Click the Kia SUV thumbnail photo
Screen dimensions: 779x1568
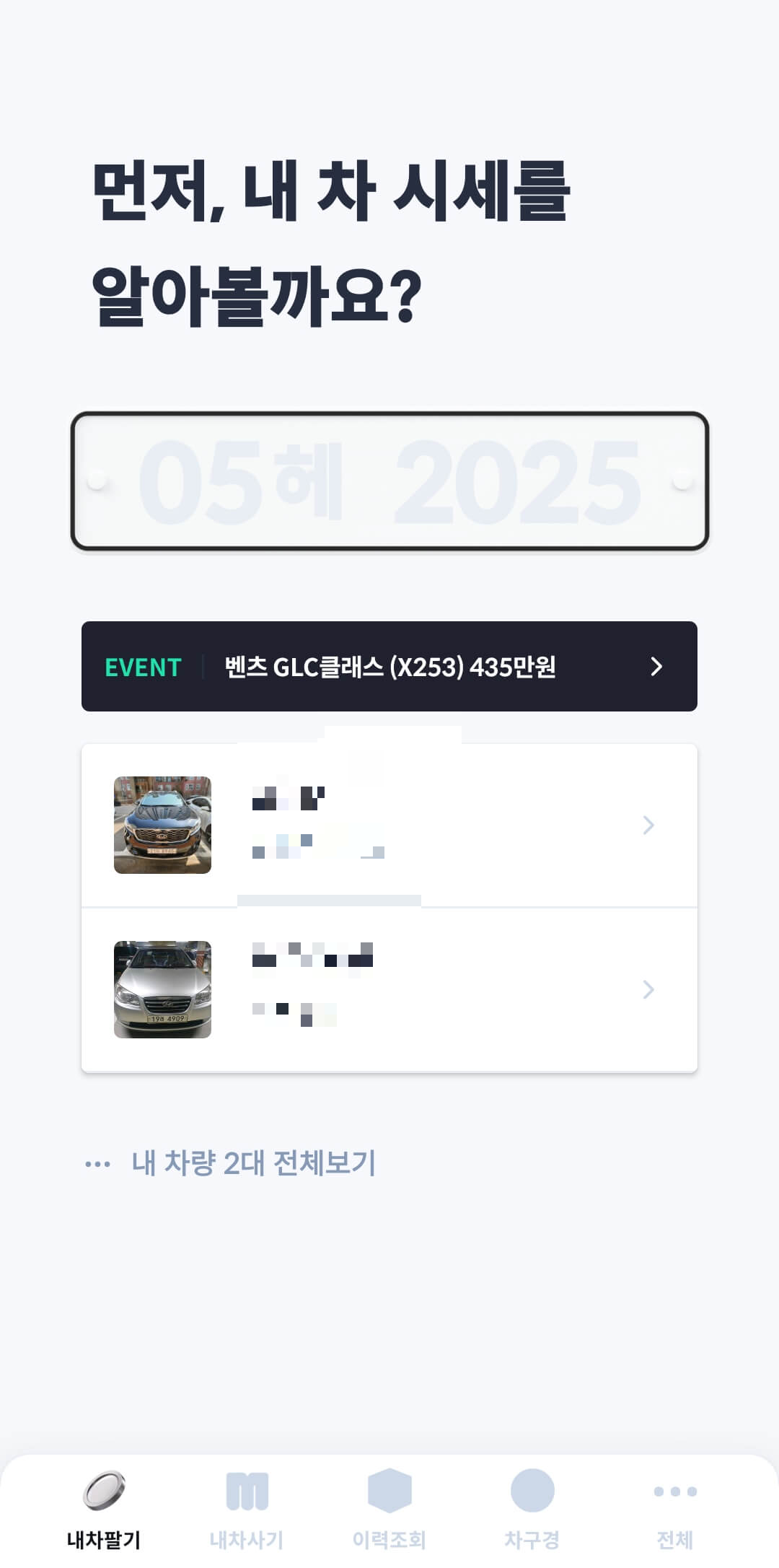pyautogui.click(x=162, y=825)
